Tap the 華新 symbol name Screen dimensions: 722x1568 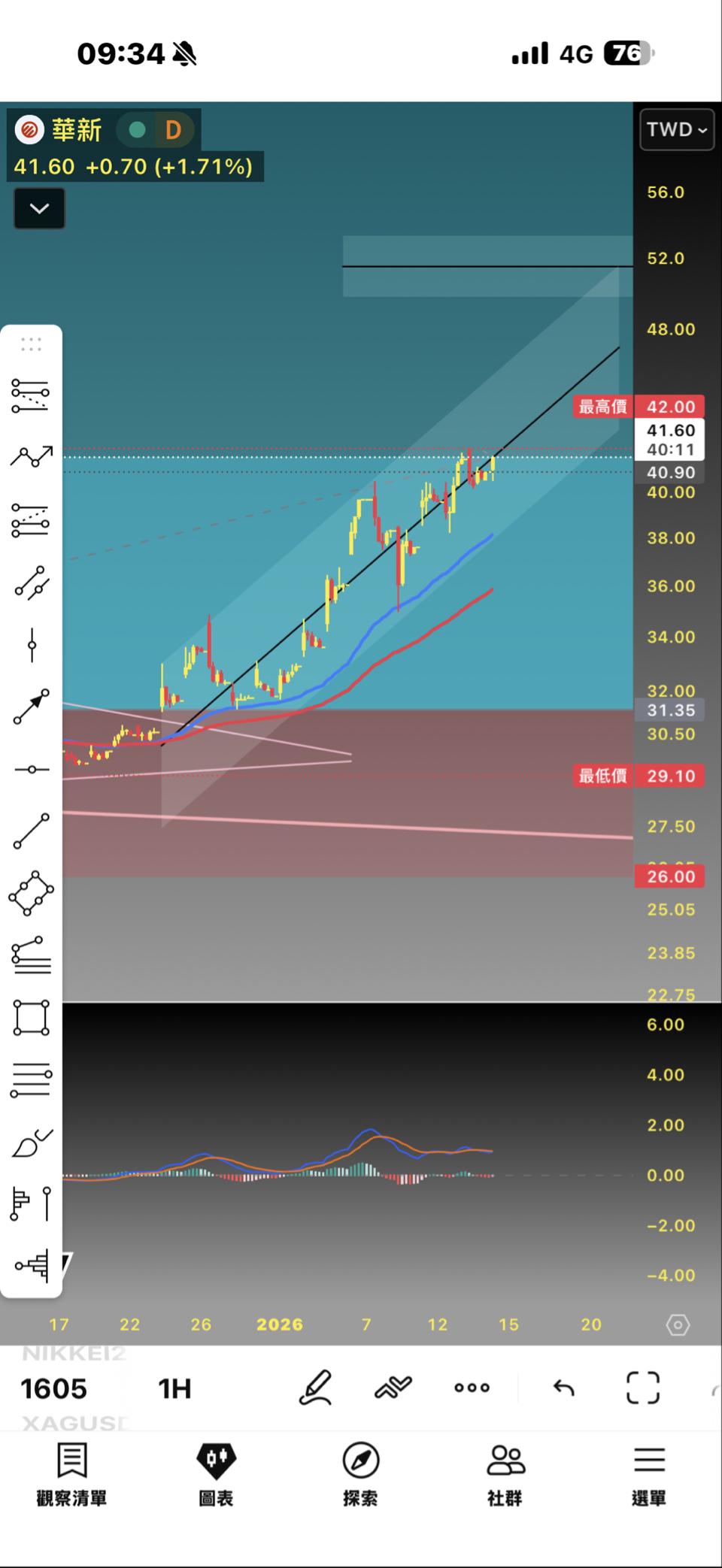76,130
